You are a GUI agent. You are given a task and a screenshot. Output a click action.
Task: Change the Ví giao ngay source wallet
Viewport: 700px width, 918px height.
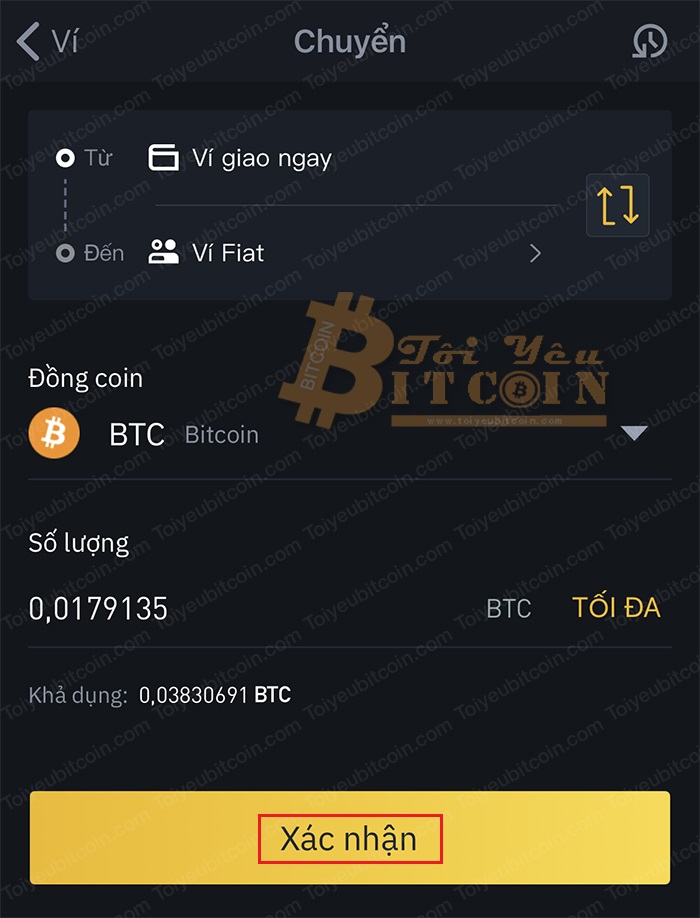(x=260, y=158)
